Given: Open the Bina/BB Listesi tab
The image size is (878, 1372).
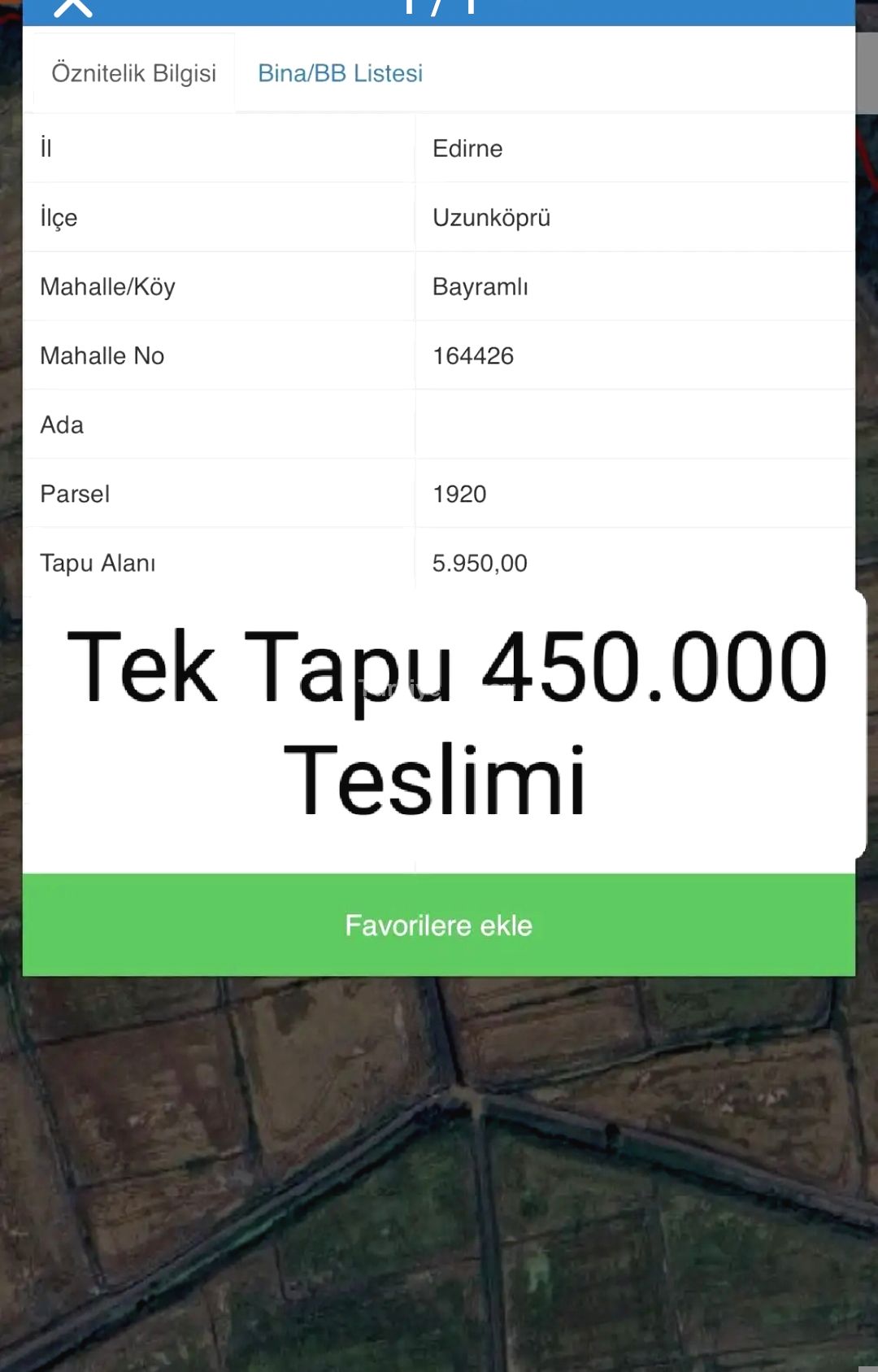Looking at the screenshot, I should [340, 73].
